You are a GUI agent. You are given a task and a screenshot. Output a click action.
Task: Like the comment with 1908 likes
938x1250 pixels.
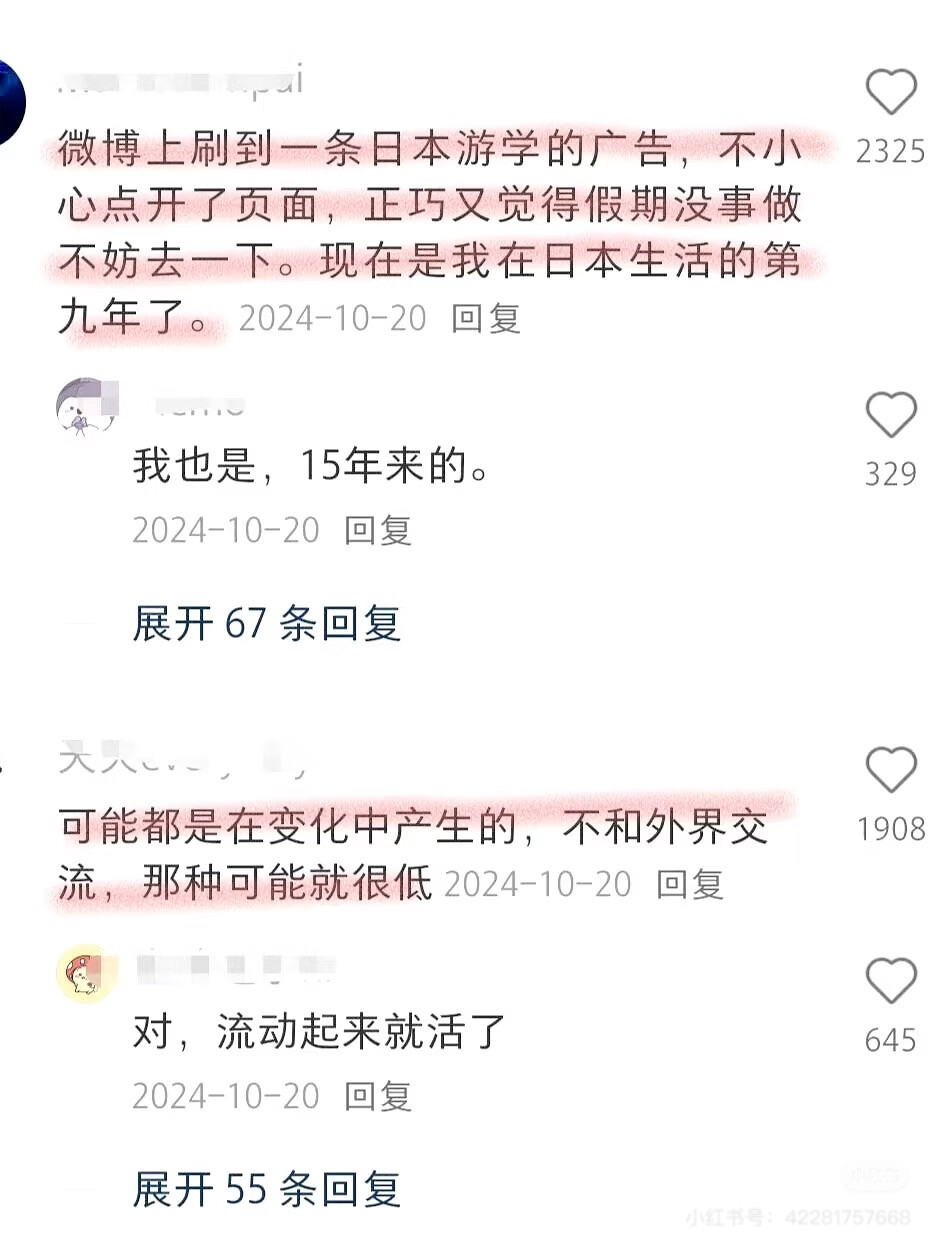[x=891, y=768]
